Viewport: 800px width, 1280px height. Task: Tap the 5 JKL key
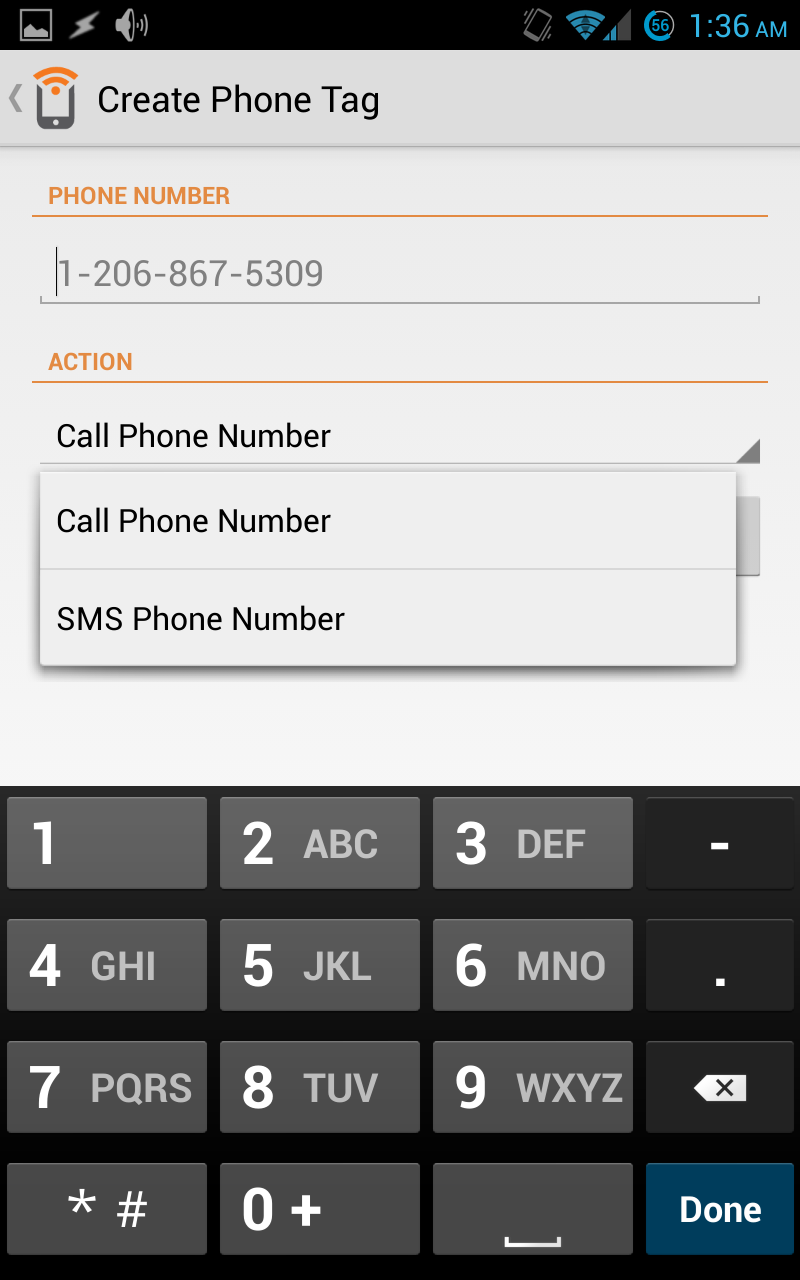click(x=320, y=965)
